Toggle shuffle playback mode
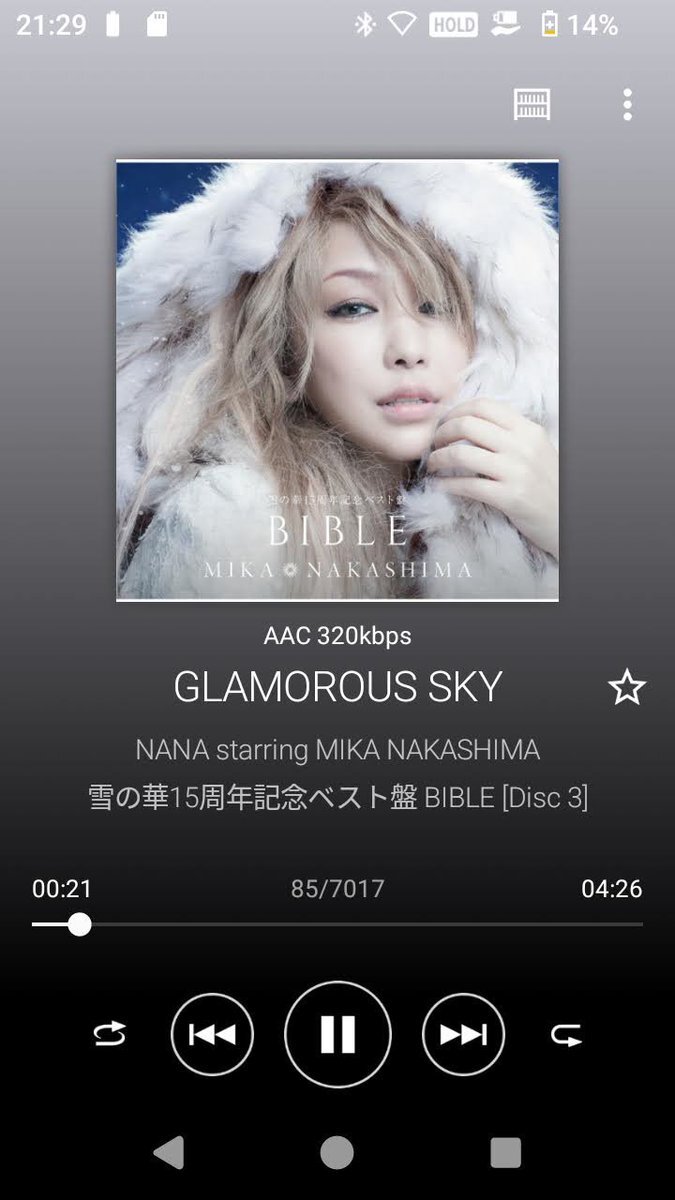 tap(109, 1034)
